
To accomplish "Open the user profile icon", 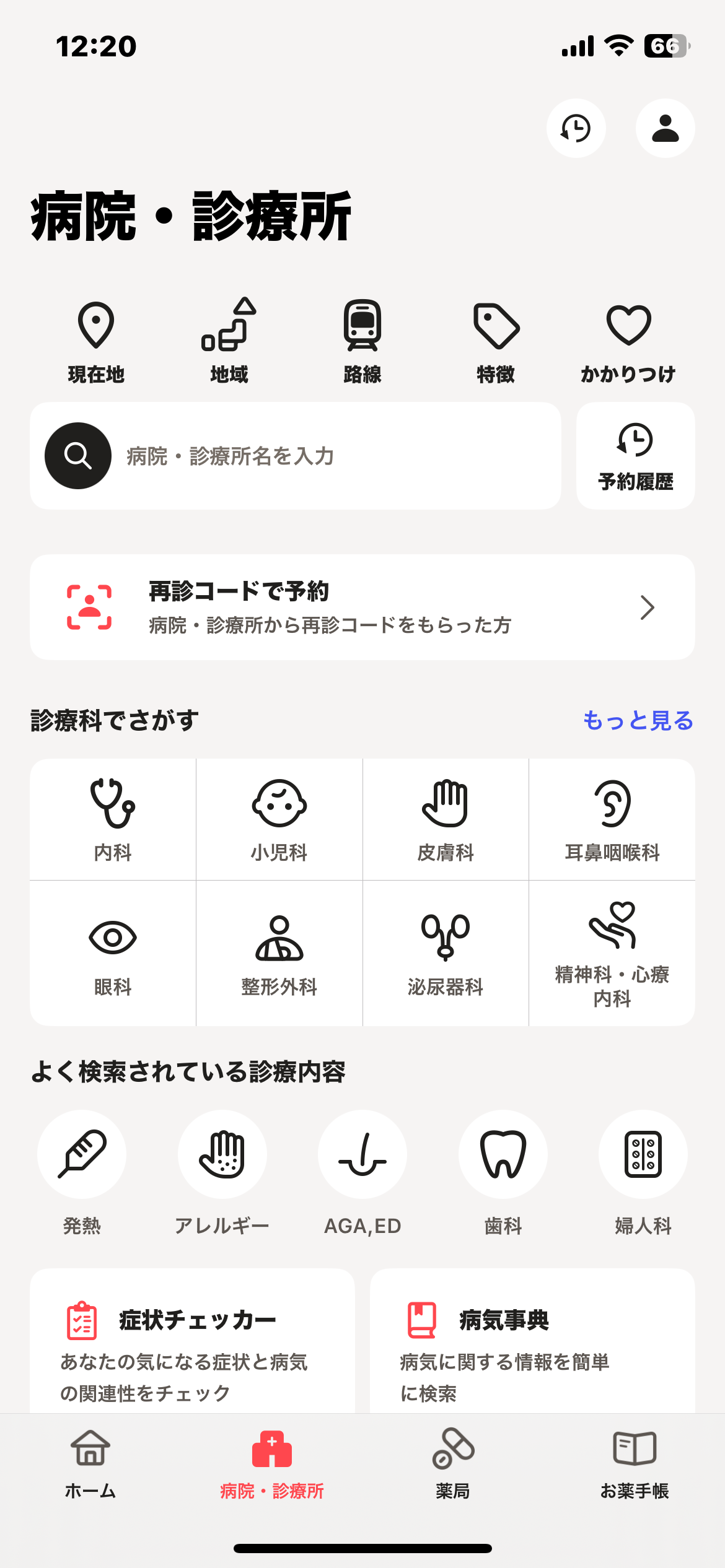I will coord(665,128).
